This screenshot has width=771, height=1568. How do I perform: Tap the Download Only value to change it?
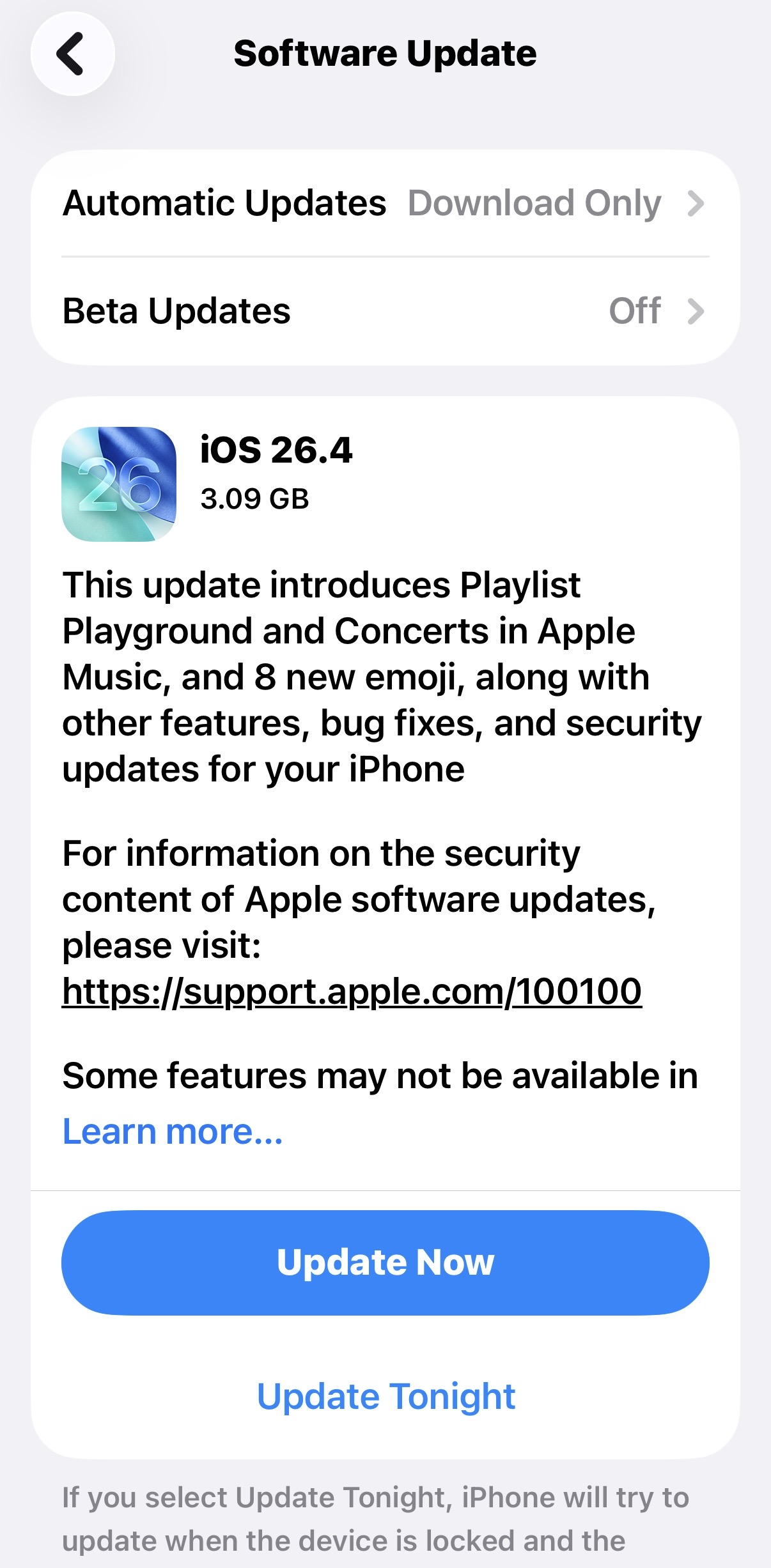pos(536,203)
